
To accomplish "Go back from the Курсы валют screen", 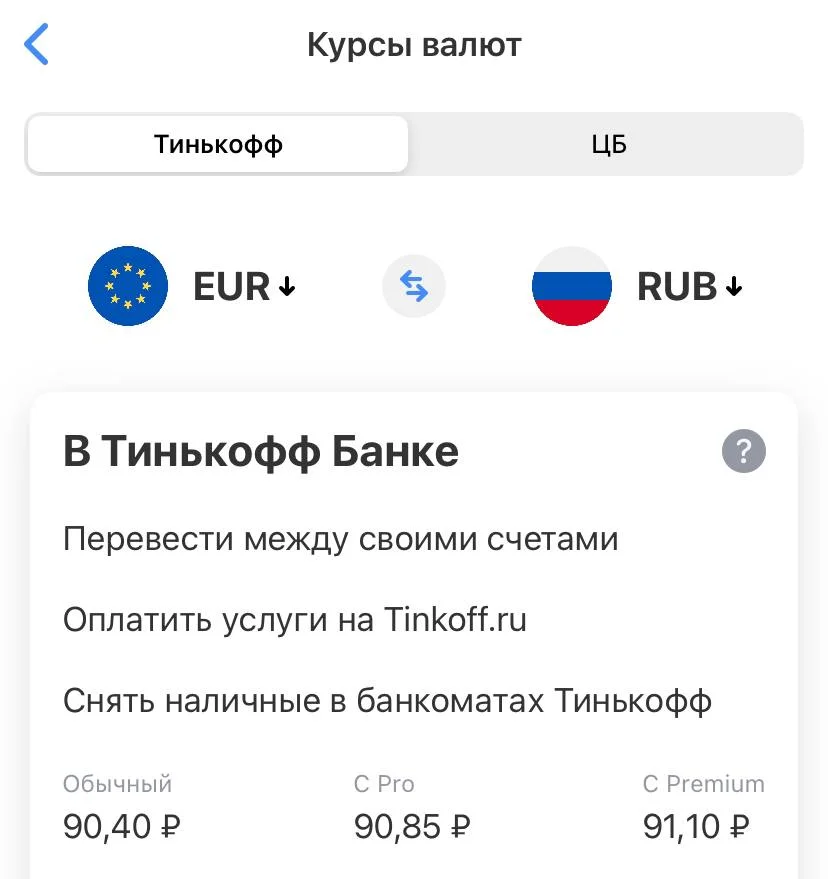I will [x=36, y=46].
